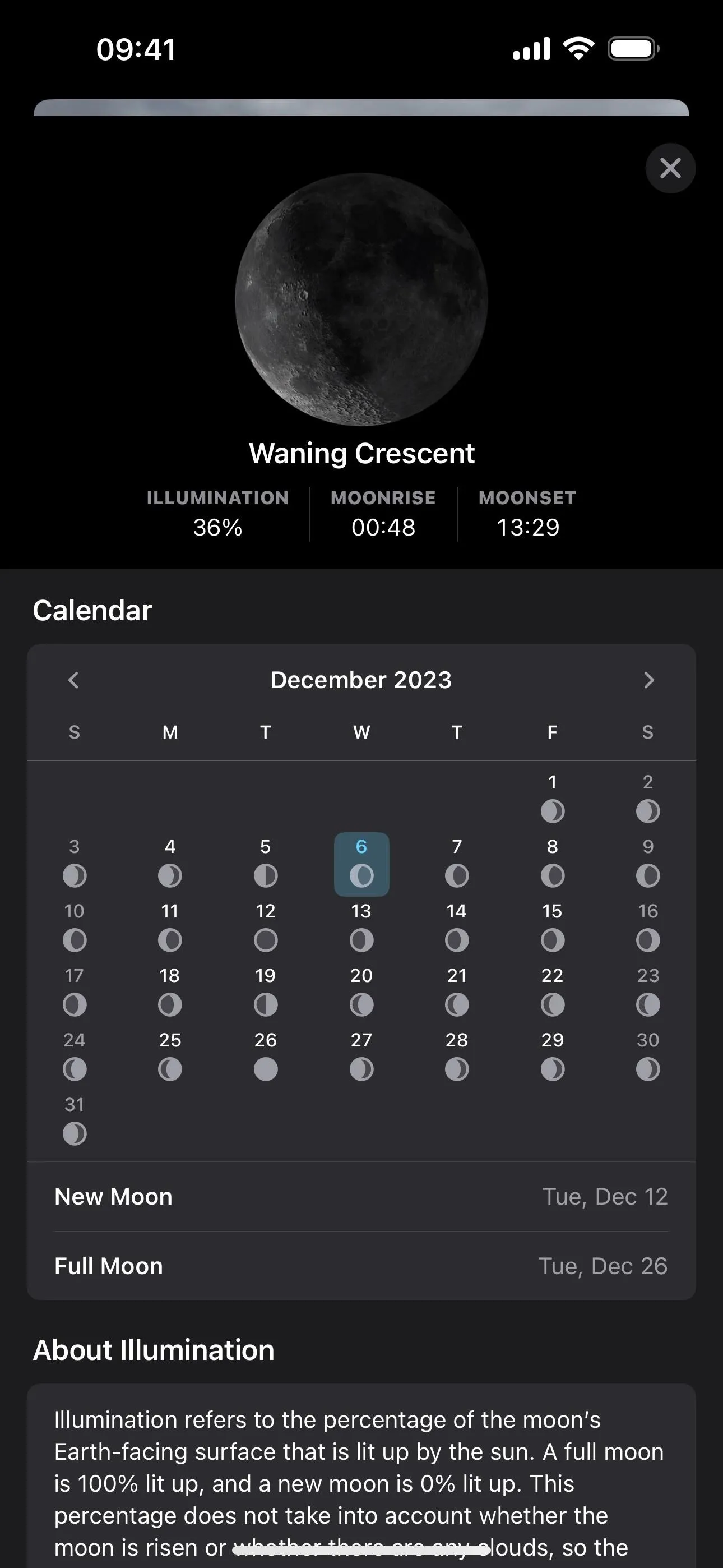Go to the next month

[x=649, y=680]
